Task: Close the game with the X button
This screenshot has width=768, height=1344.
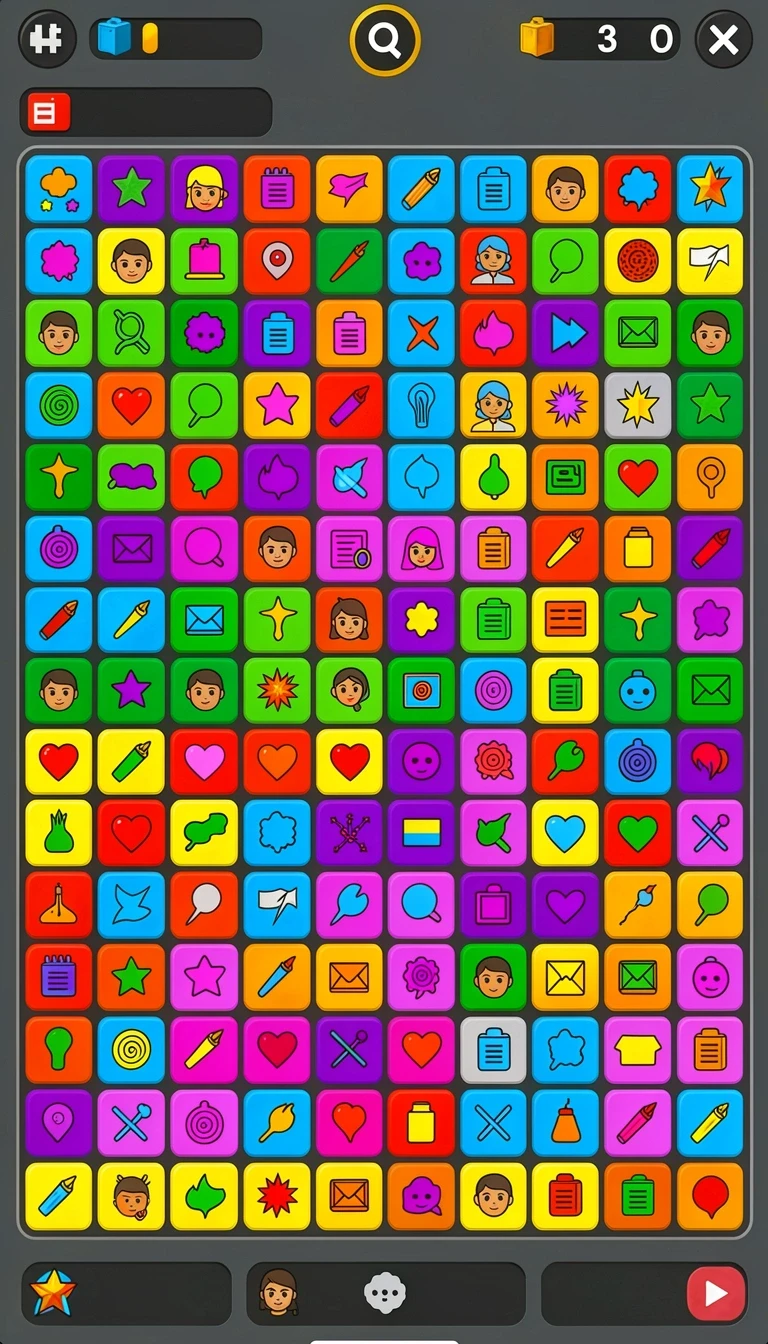Action: click(723, 40)
